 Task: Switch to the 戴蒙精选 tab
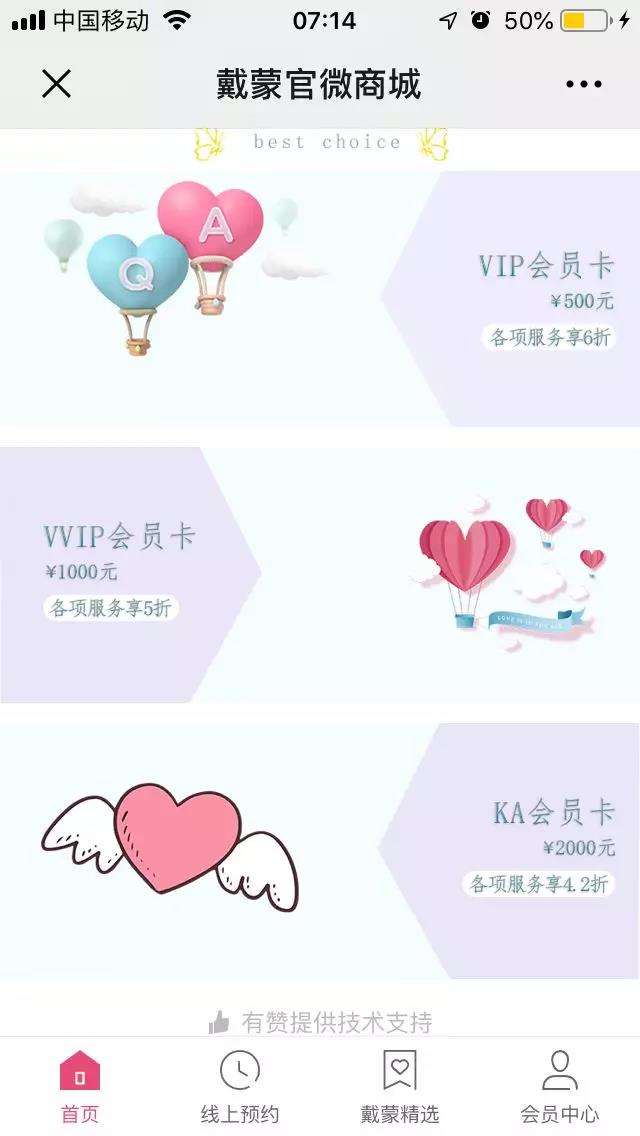400,1086
